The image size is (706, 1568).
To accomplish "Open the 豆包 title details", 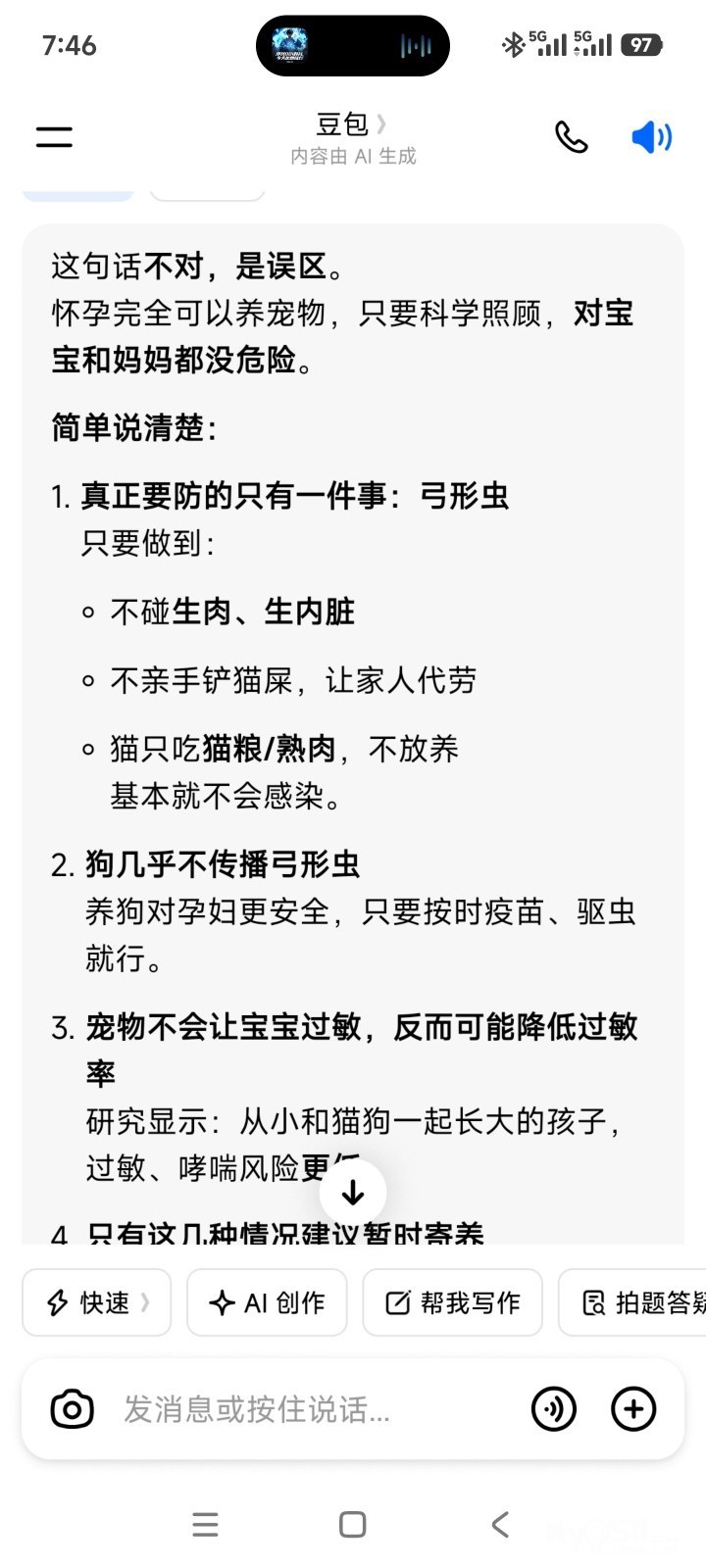I will tap(352, 124).
